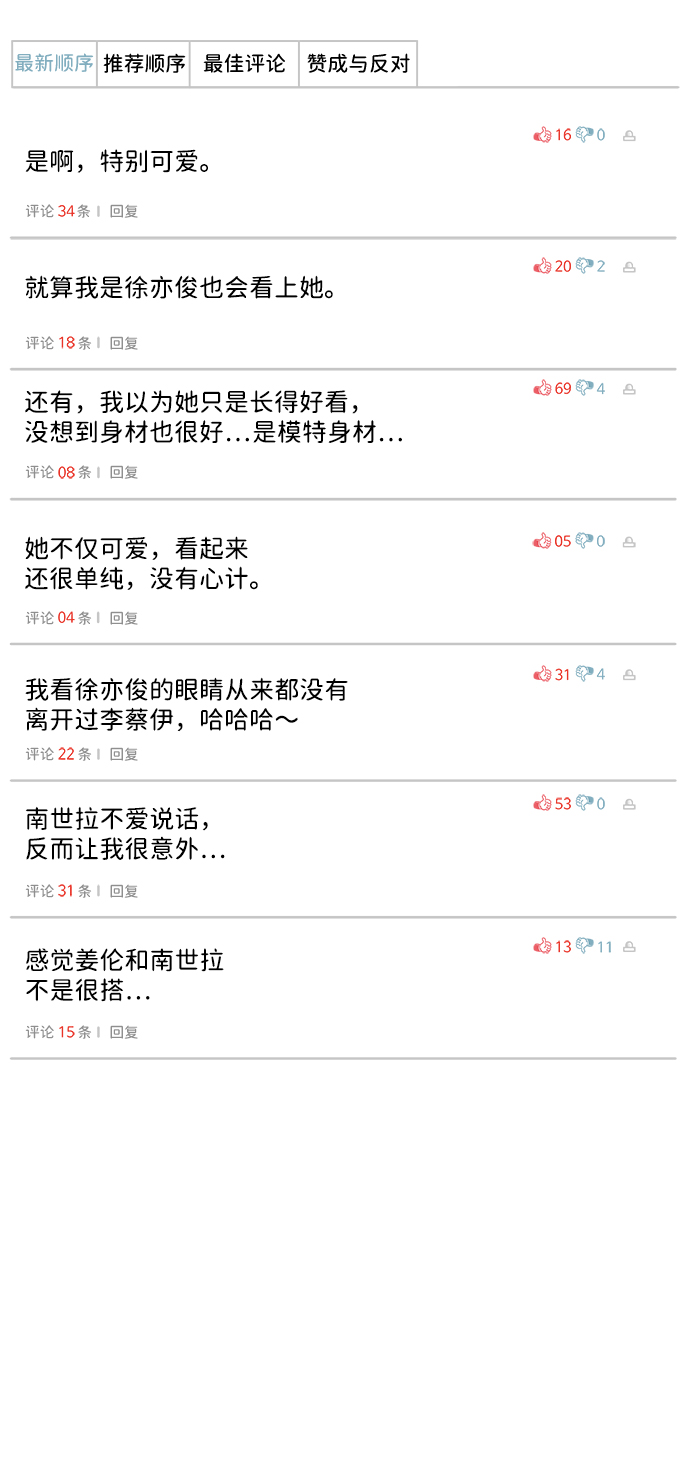The width and height of the screenshot is (690, 1458).
Task: Switch to the 推荐顺序 tab
Action: pos(144,64)
